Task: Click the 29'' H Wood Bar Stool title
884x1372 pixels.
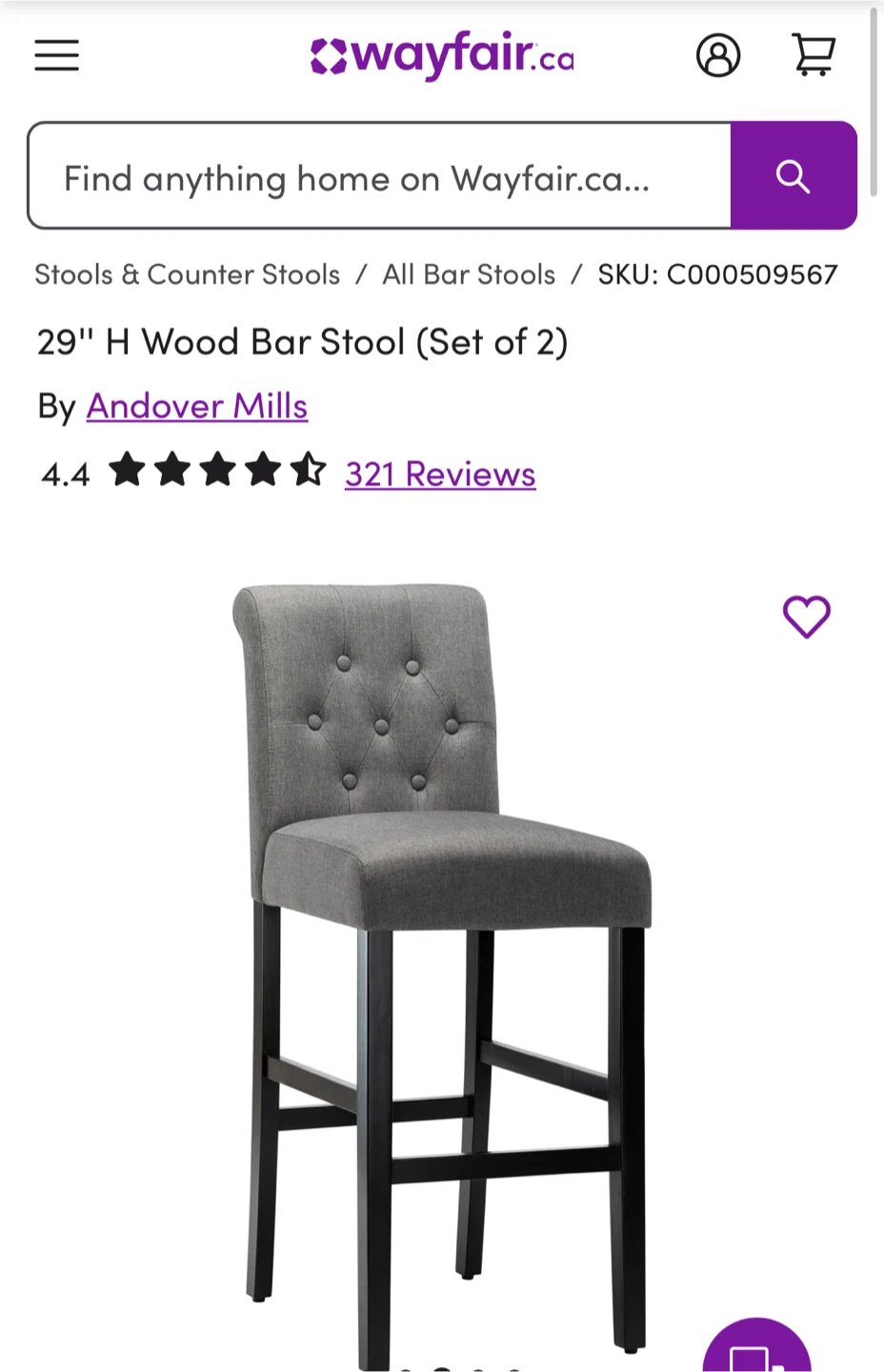Action: (302, 341)
